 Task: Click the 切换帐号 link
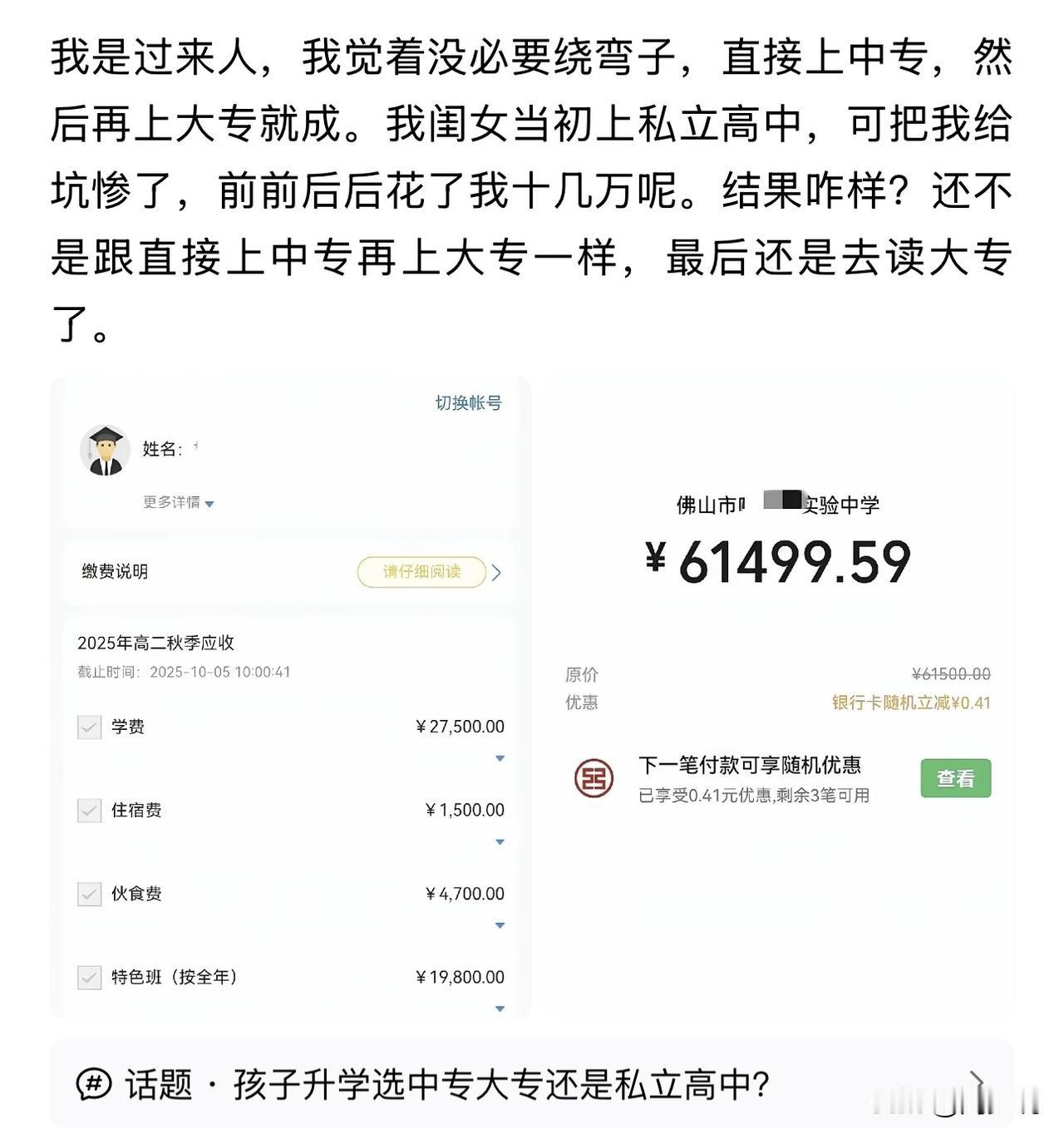(x=467, y=402)
